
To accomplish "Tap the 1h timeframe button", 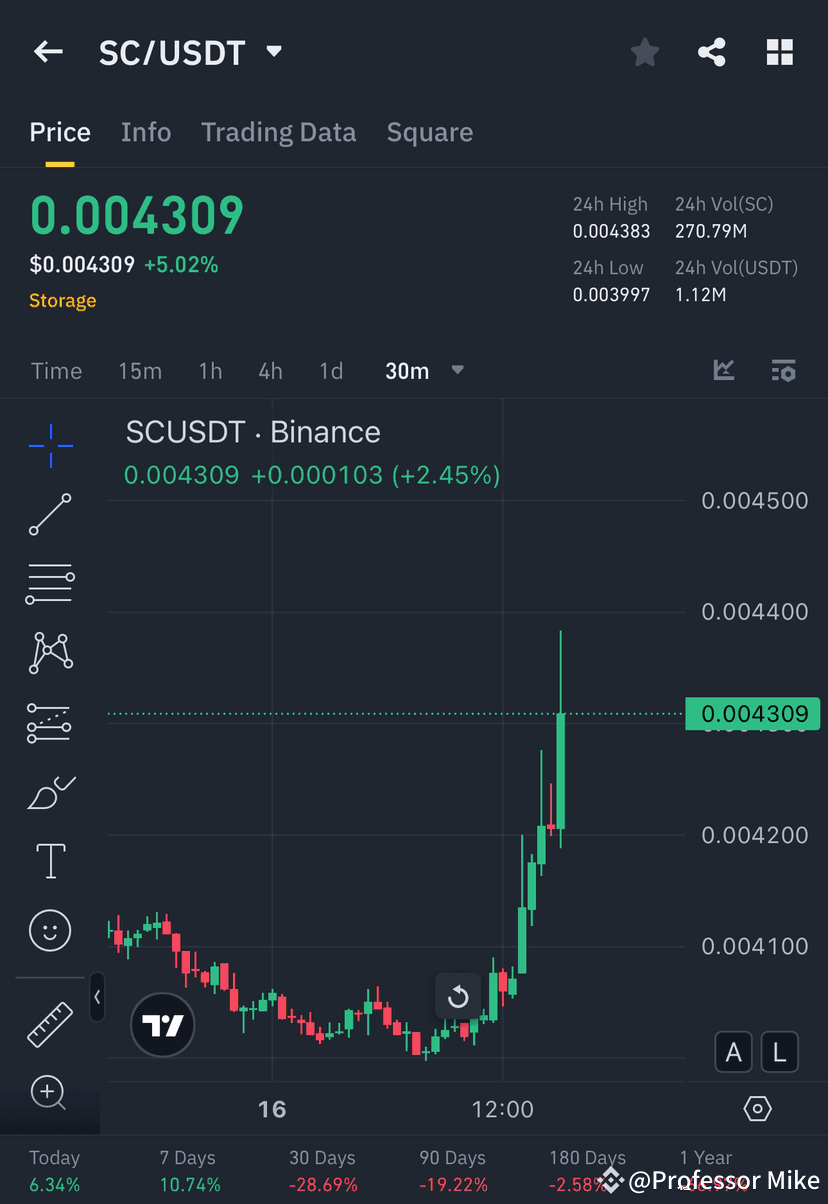I will click(210, 370).
